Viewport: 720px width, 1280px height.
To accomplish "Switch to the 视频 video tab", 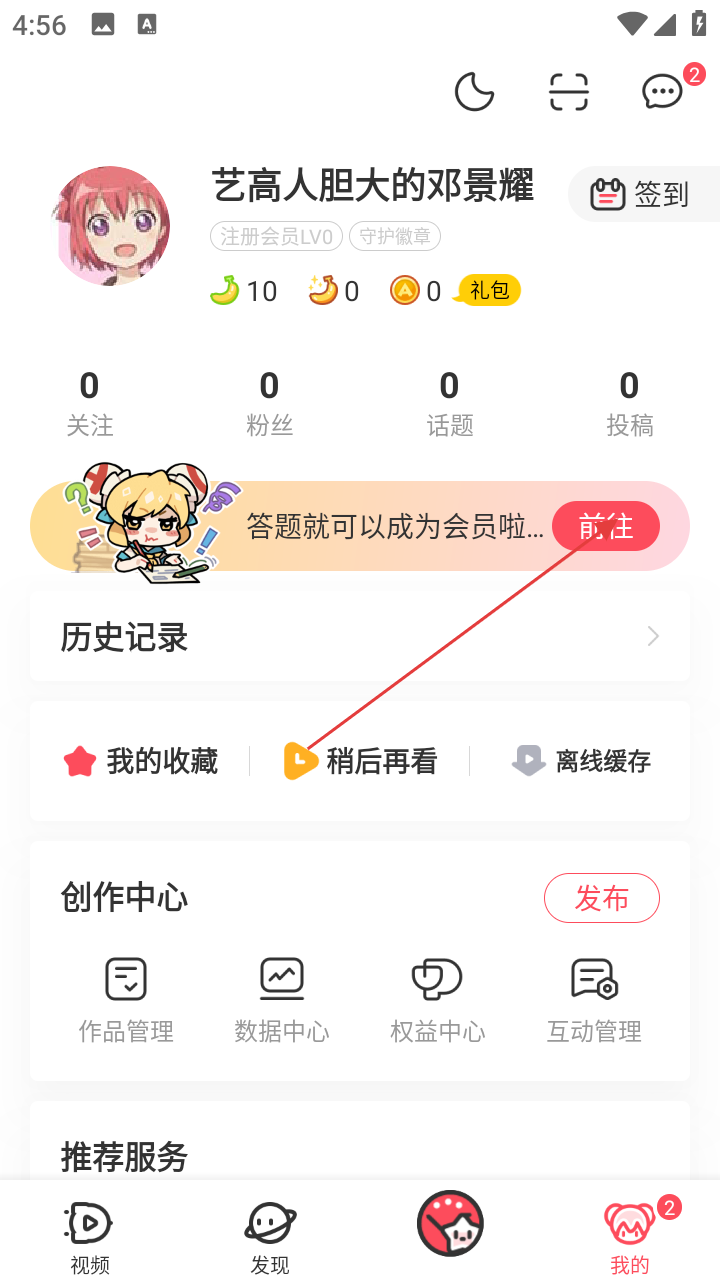I will coord(90,1236).
